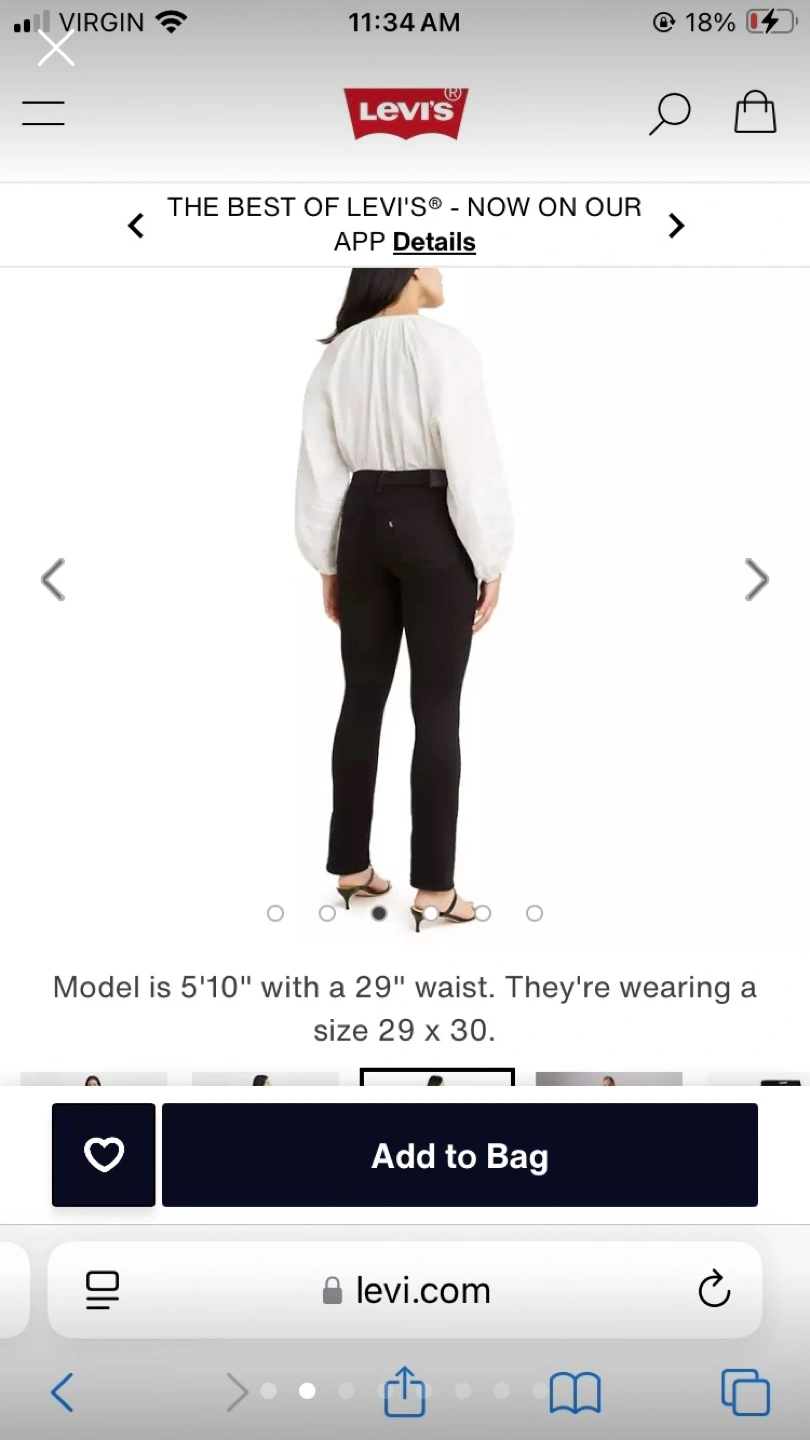Jump to the first product image dot
Viewport: 810px width, 1440px height.
276,913
